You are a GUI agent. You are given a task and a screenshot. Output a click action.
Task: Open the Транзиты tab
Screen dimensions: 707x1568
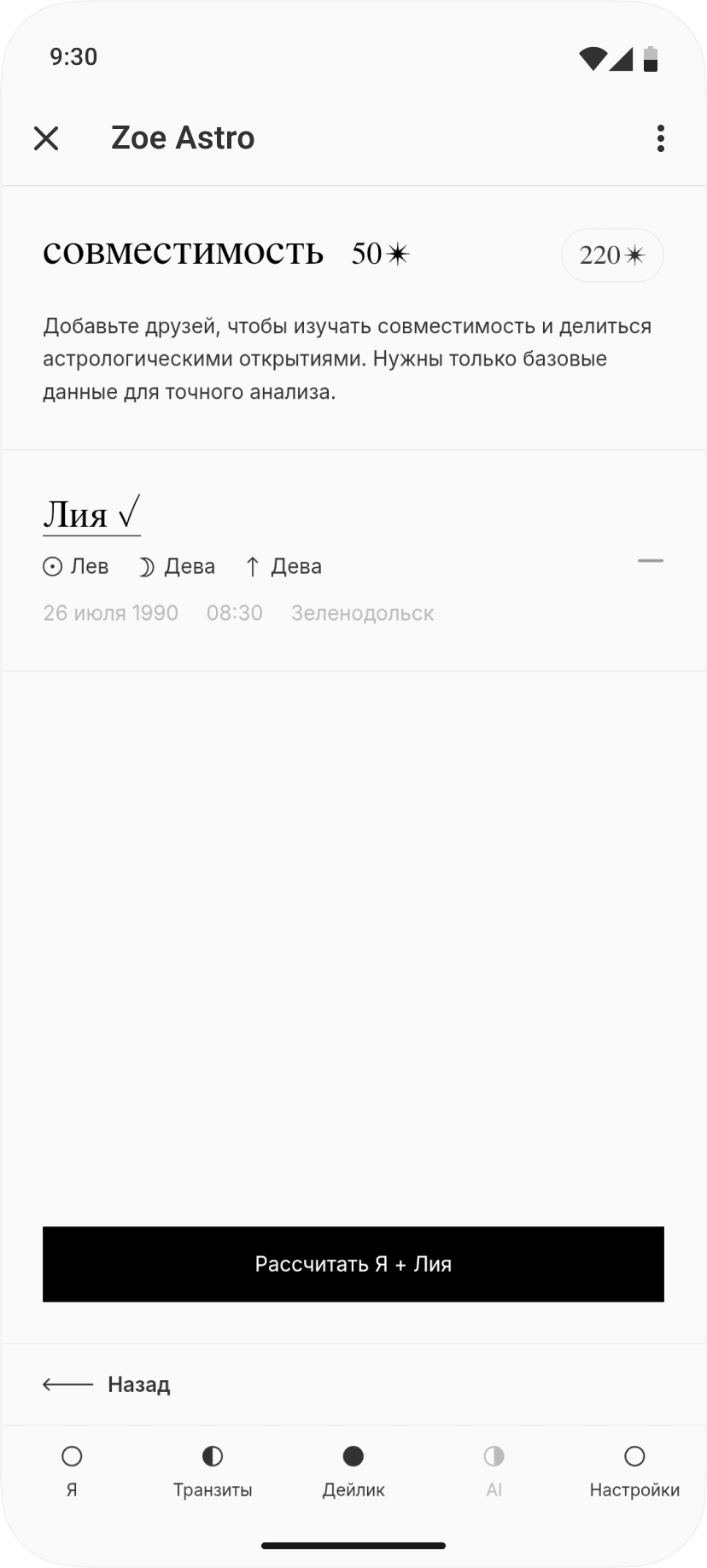(x=213, y=1471)
